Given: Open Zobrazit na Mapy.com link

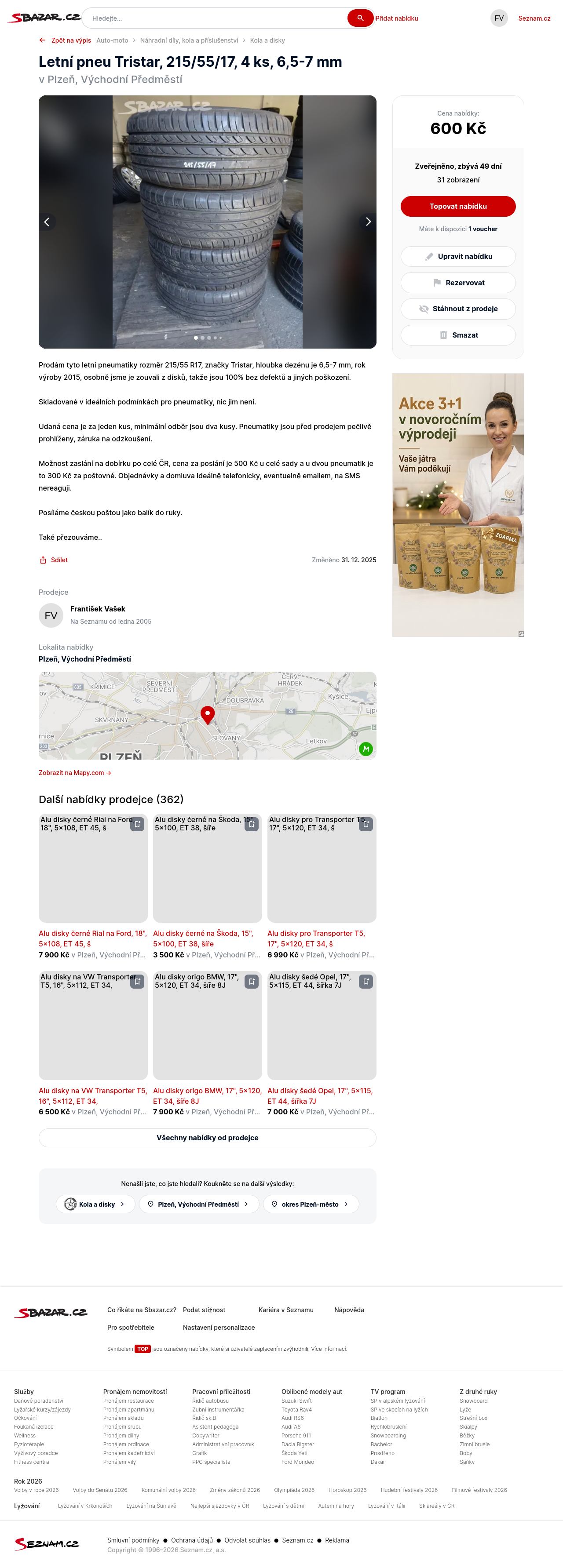Looking at the screenshot, I should 74,773.
